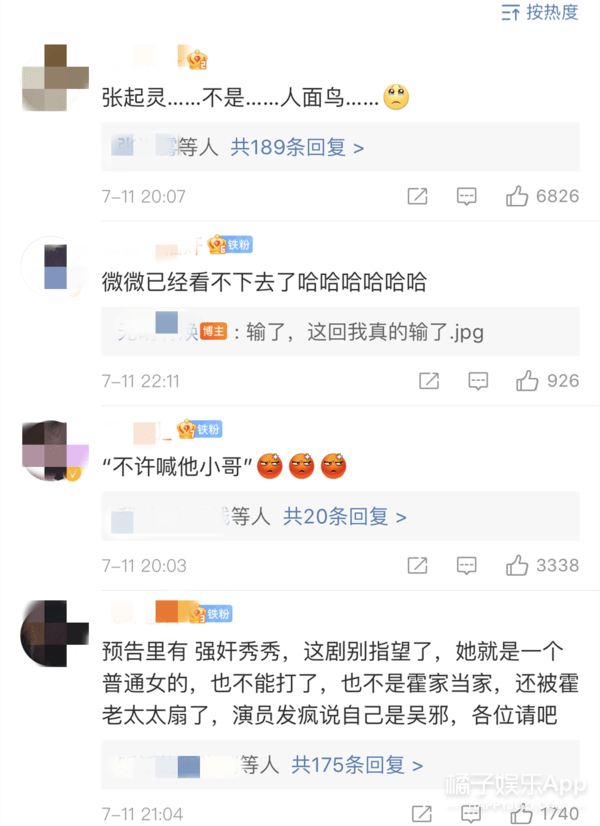Like the comment with 926 likes
600x826 pixels.
[527, 381]
